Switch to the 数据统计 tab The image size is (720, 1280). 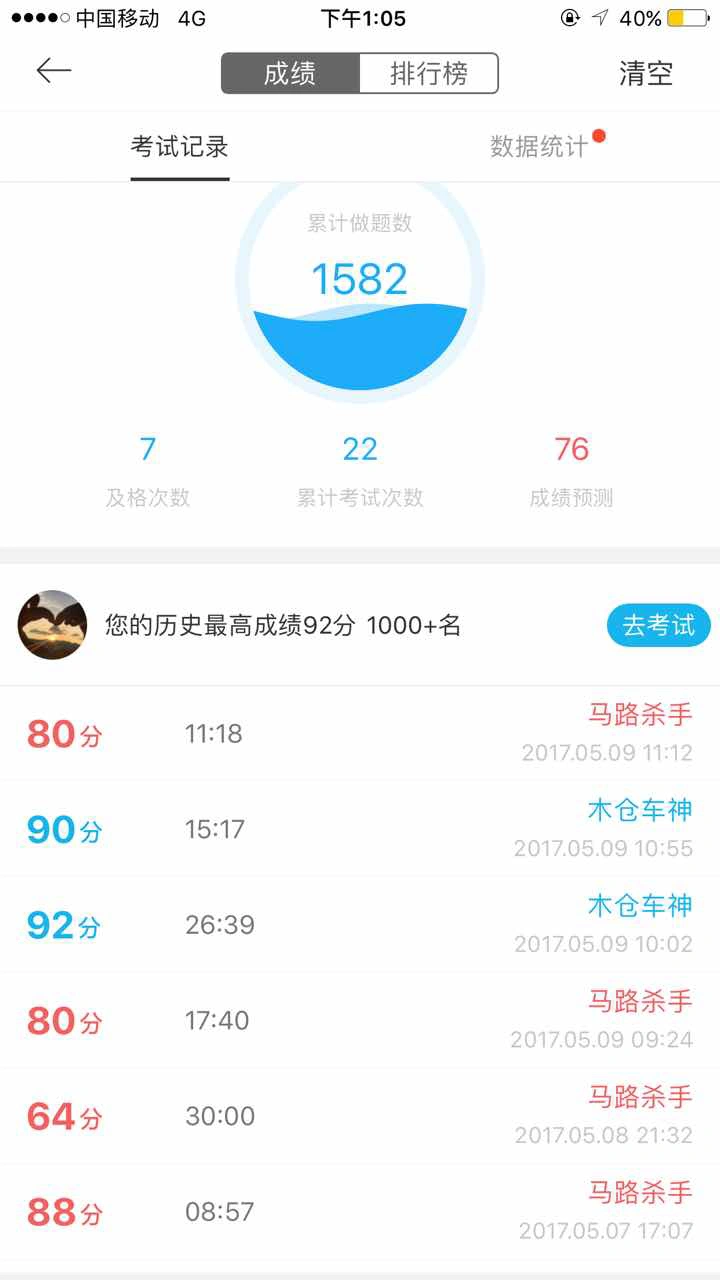539,147
